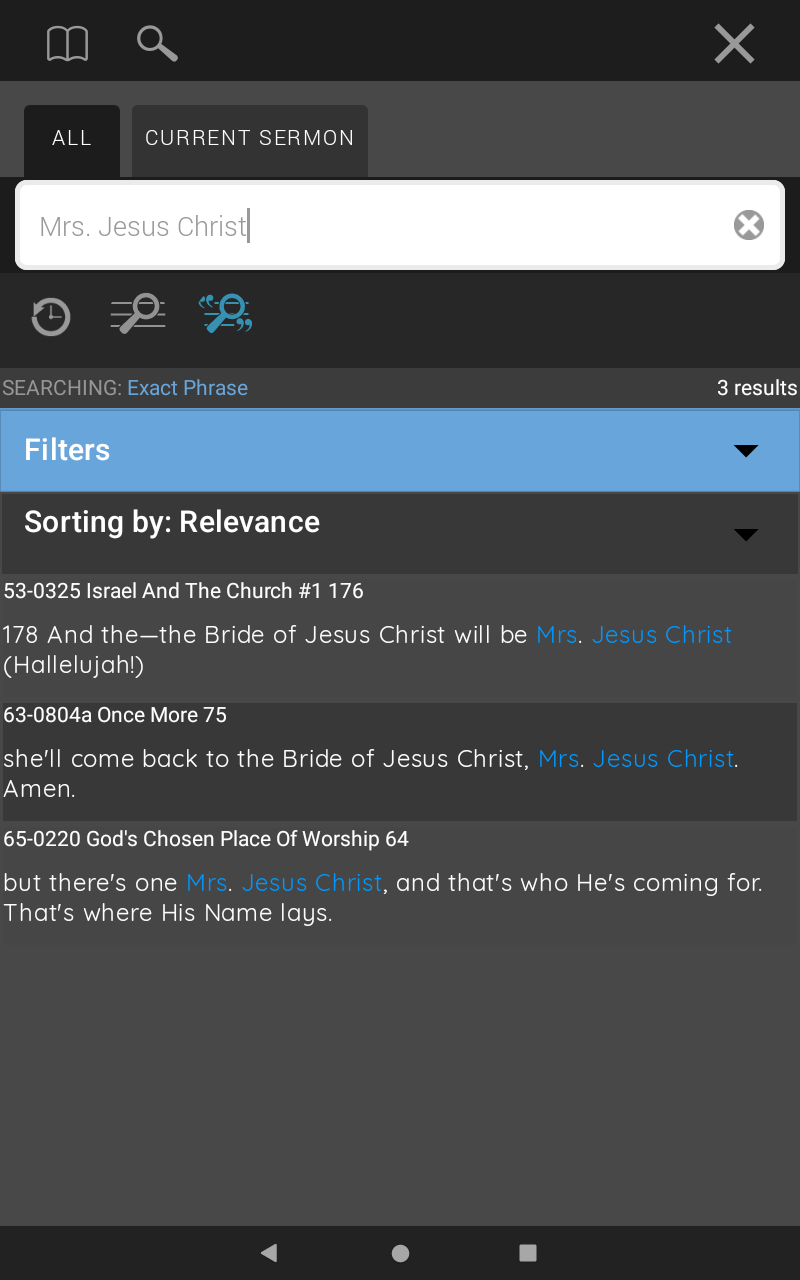Switch to the Current Sermon tab

click(x=250, y=140)
